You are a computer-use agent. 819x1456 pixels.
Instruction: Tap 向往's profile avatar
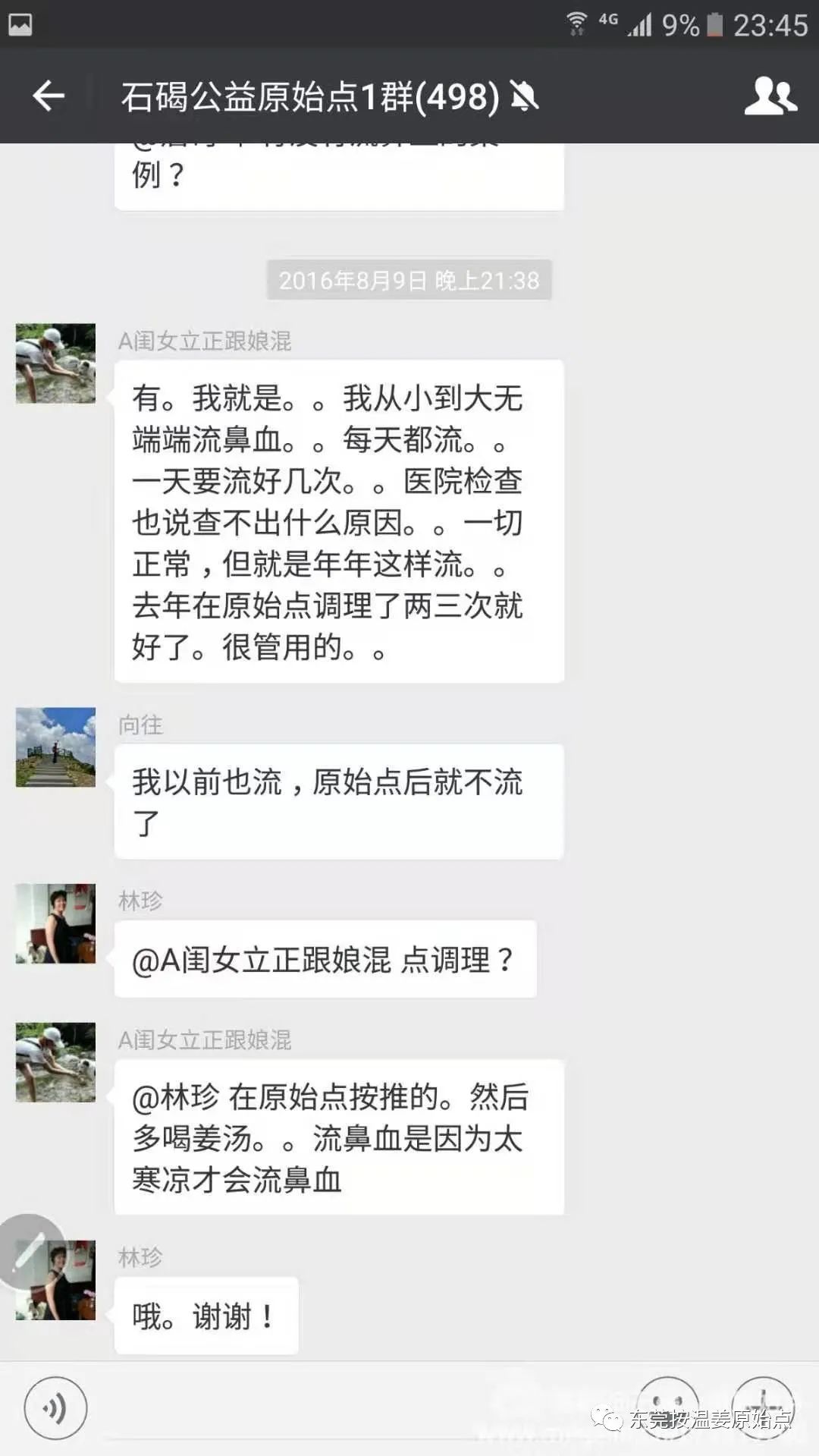55,747
